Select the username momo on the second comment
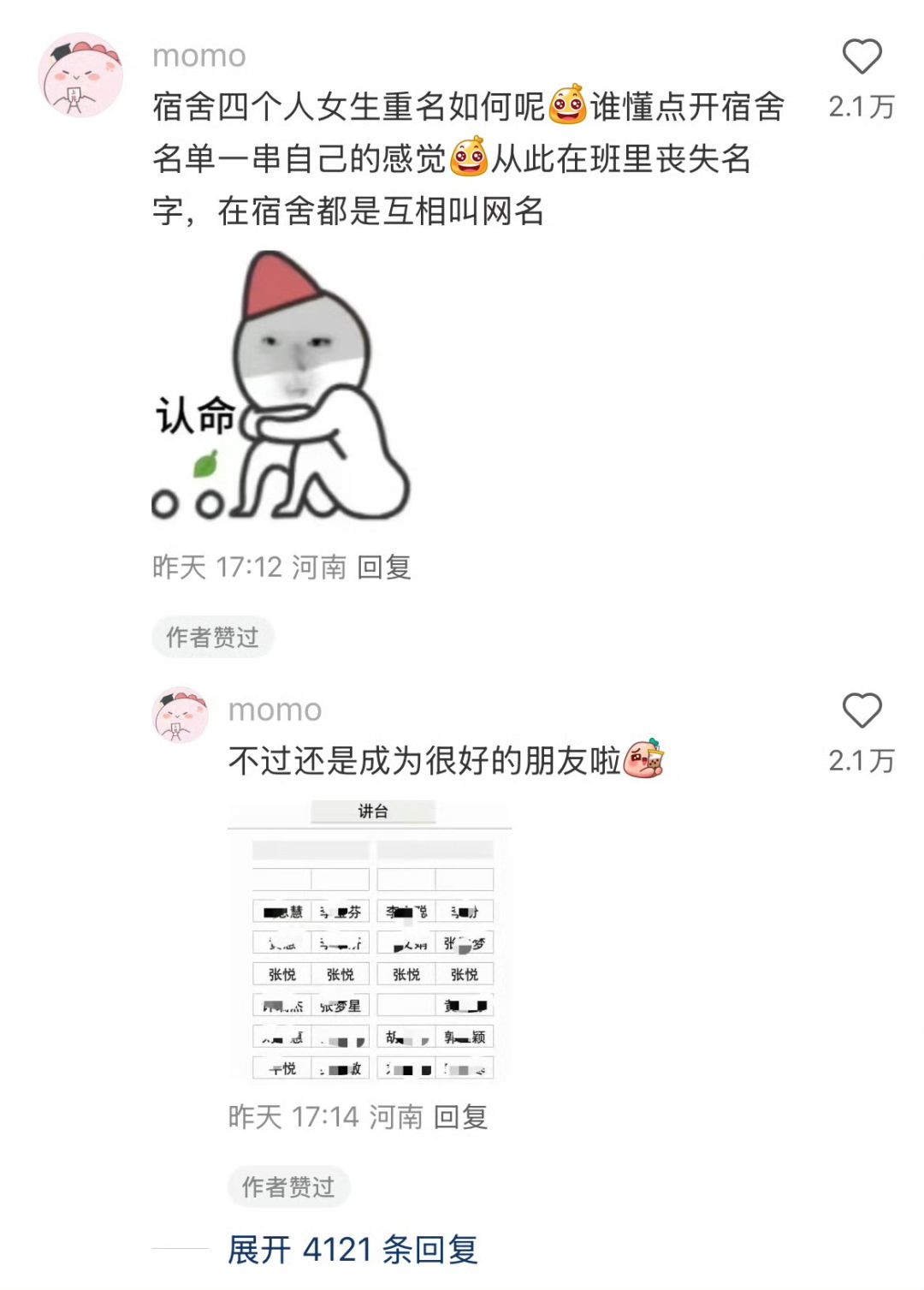This screenshot has height=1290, width=924. [274, 709]
